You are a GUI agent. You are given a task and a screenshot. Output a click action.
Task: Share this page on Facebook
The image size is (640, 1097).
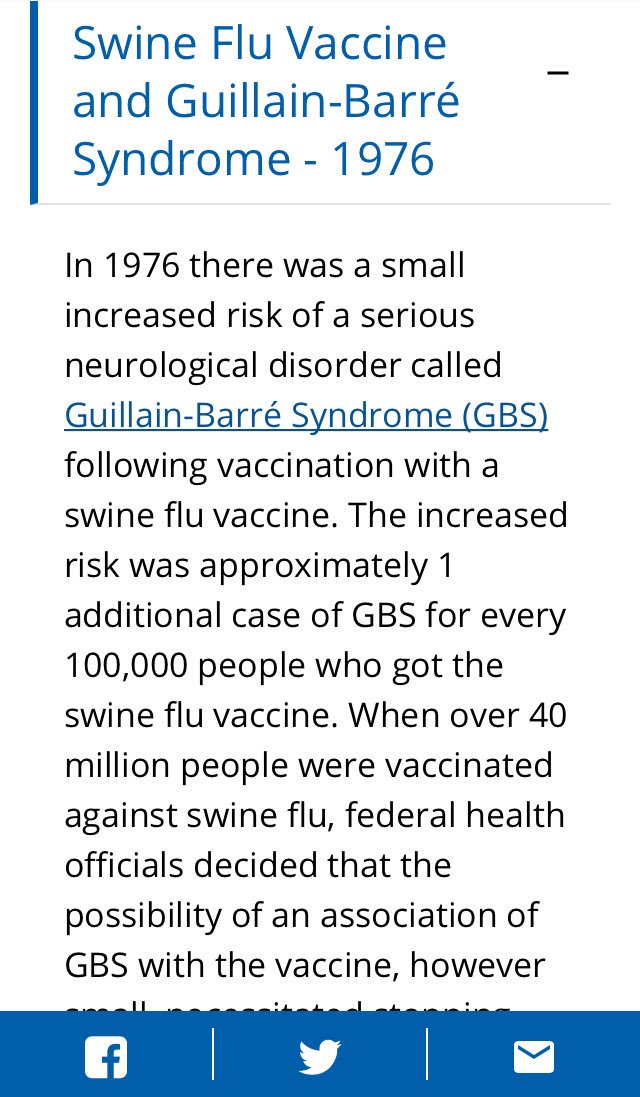[106, 1056]
